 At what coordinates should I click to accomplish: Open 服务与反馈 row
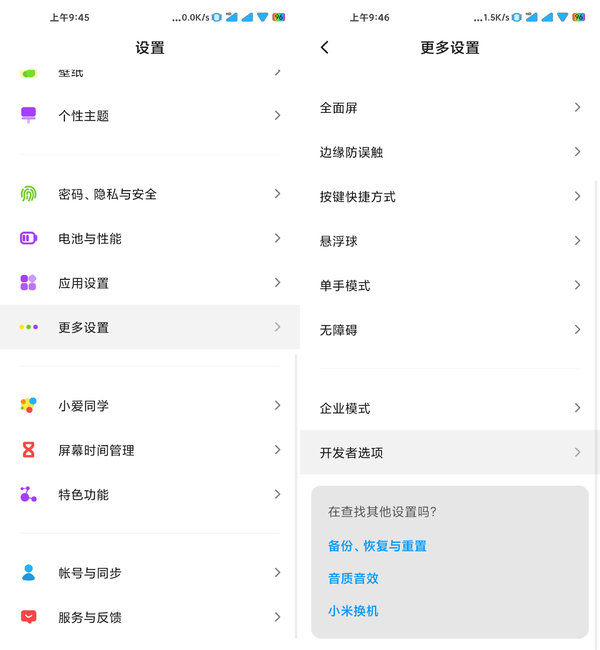tap(150, 617)
